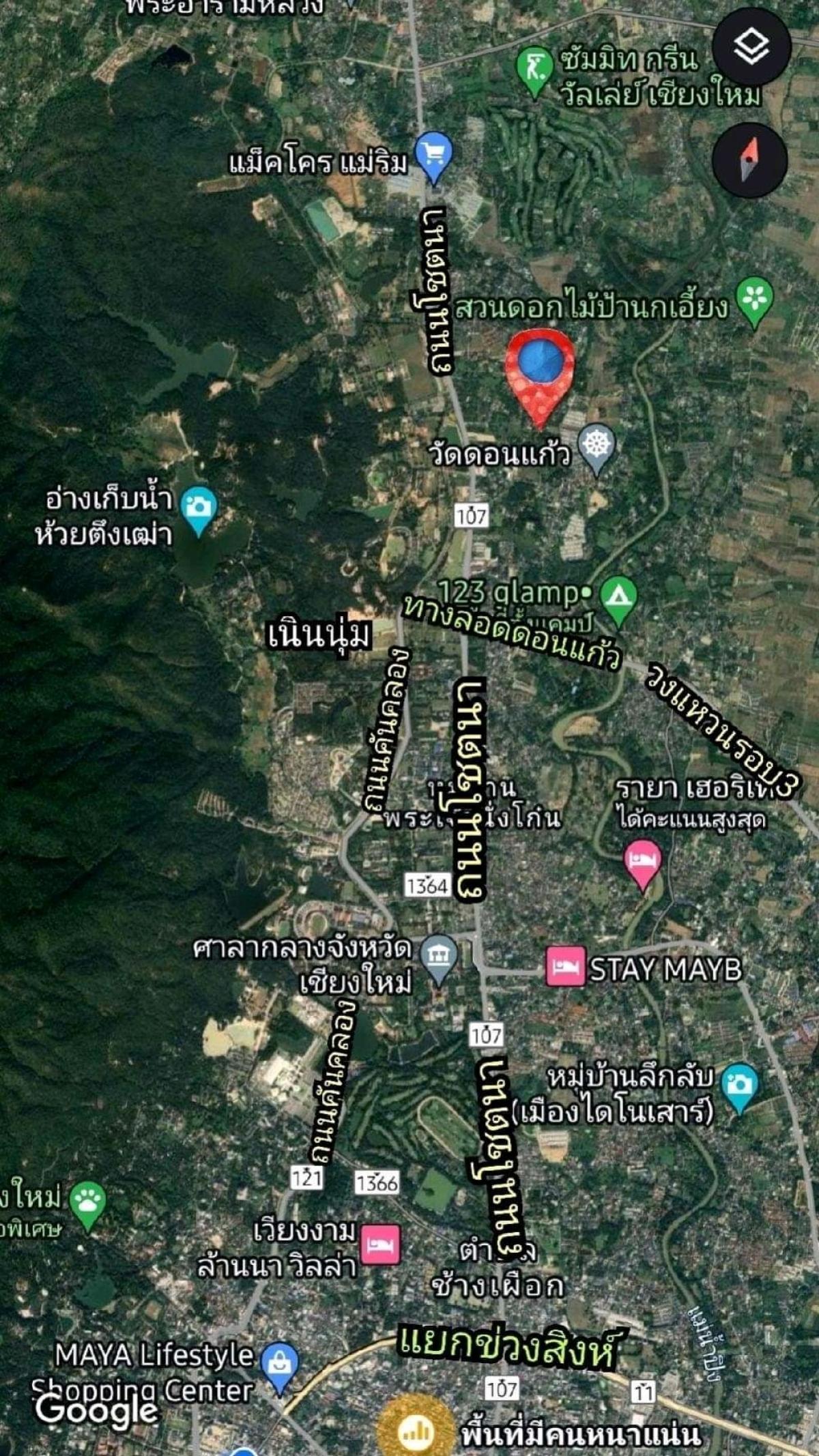
Task: Open the สวนดอกไม้บ้านกเอี้ยง marker
Action: coord(754,302)
